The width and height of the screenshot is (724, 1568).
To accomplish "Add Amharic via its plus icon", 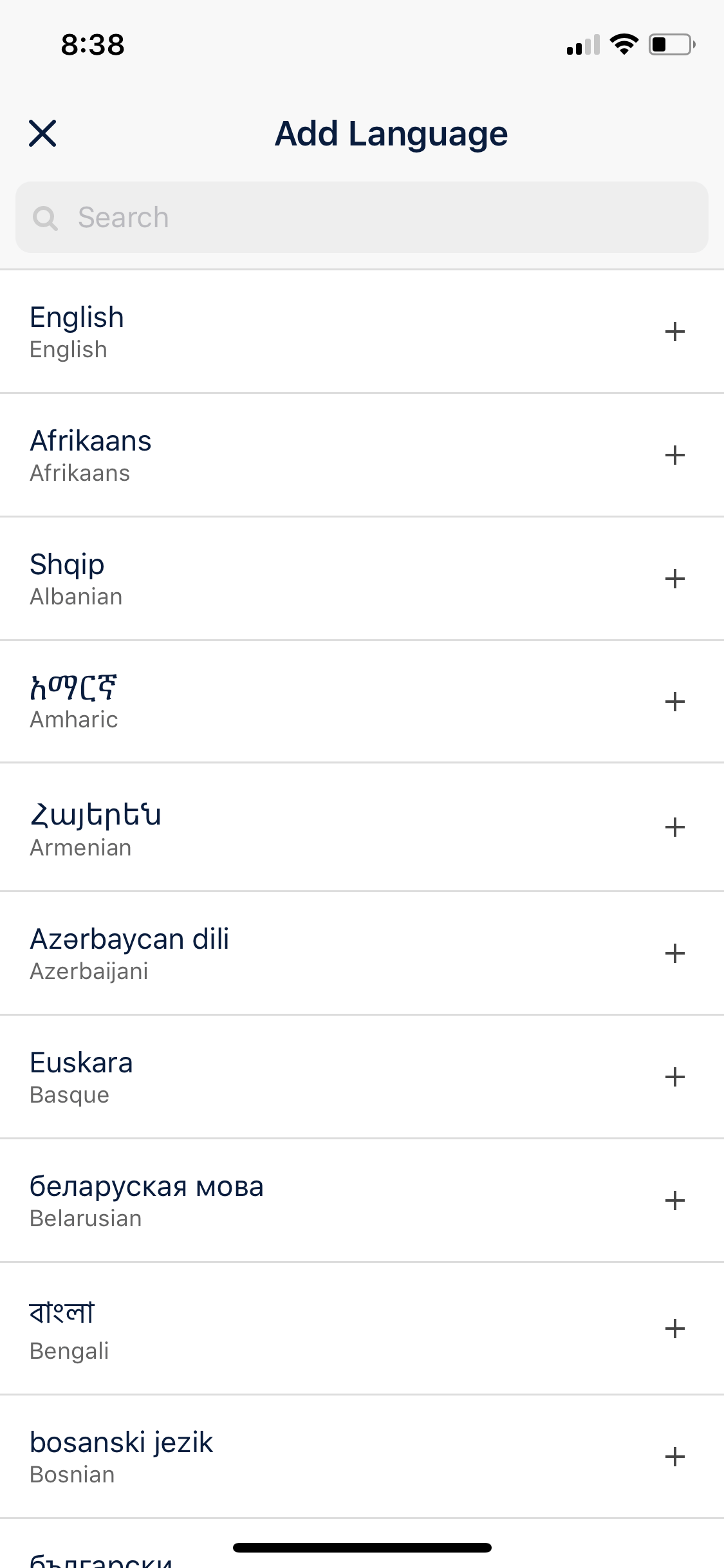I will 674,702.
